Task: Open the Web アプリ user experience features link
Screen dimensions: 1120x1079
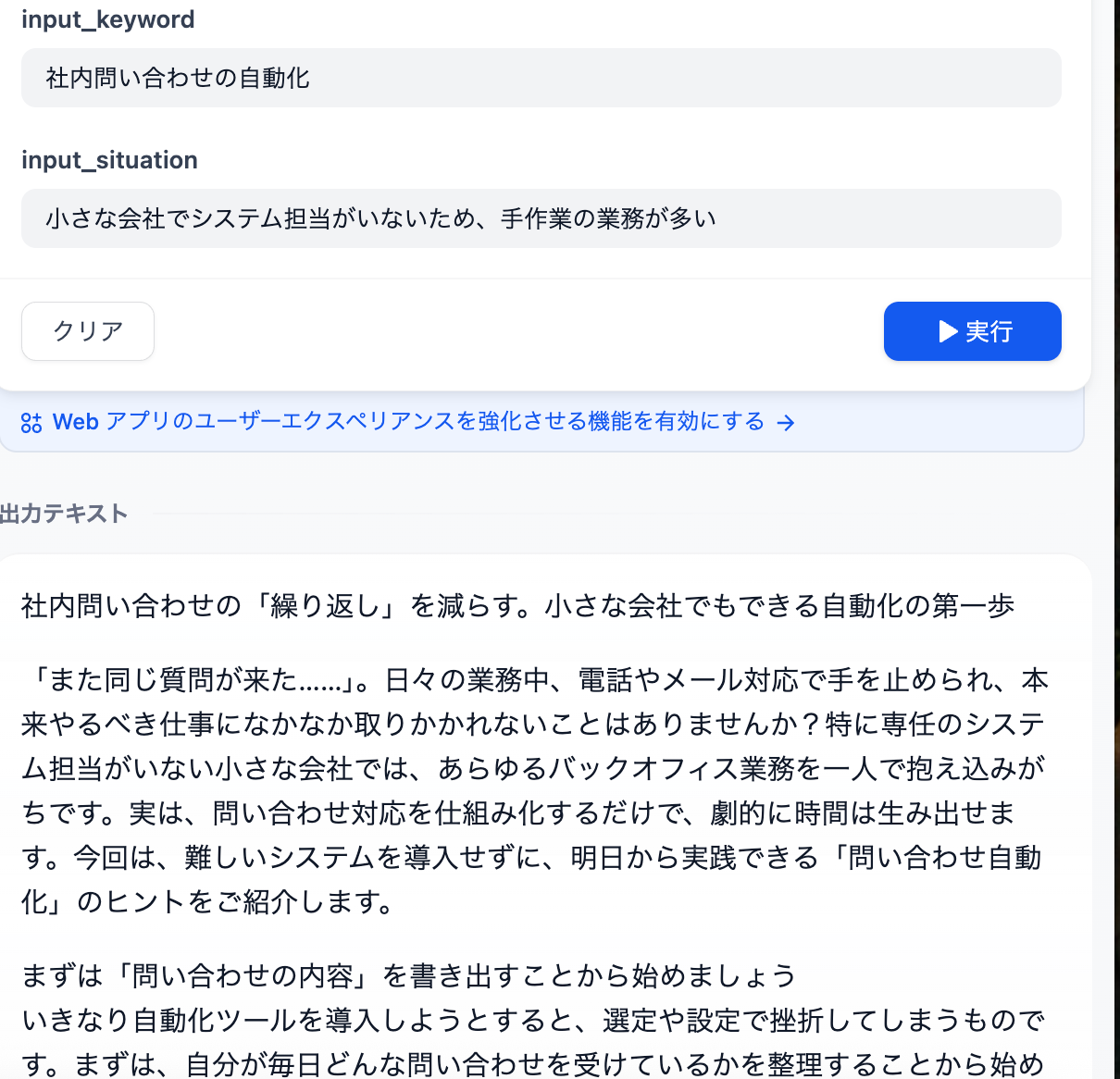Action: click(x=407, y=422)
